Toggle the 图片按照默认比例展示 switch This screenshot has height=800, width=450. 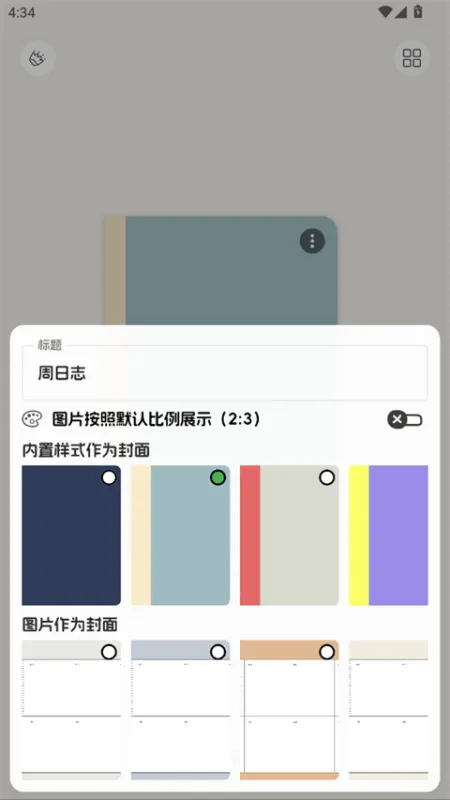(405, 420)
